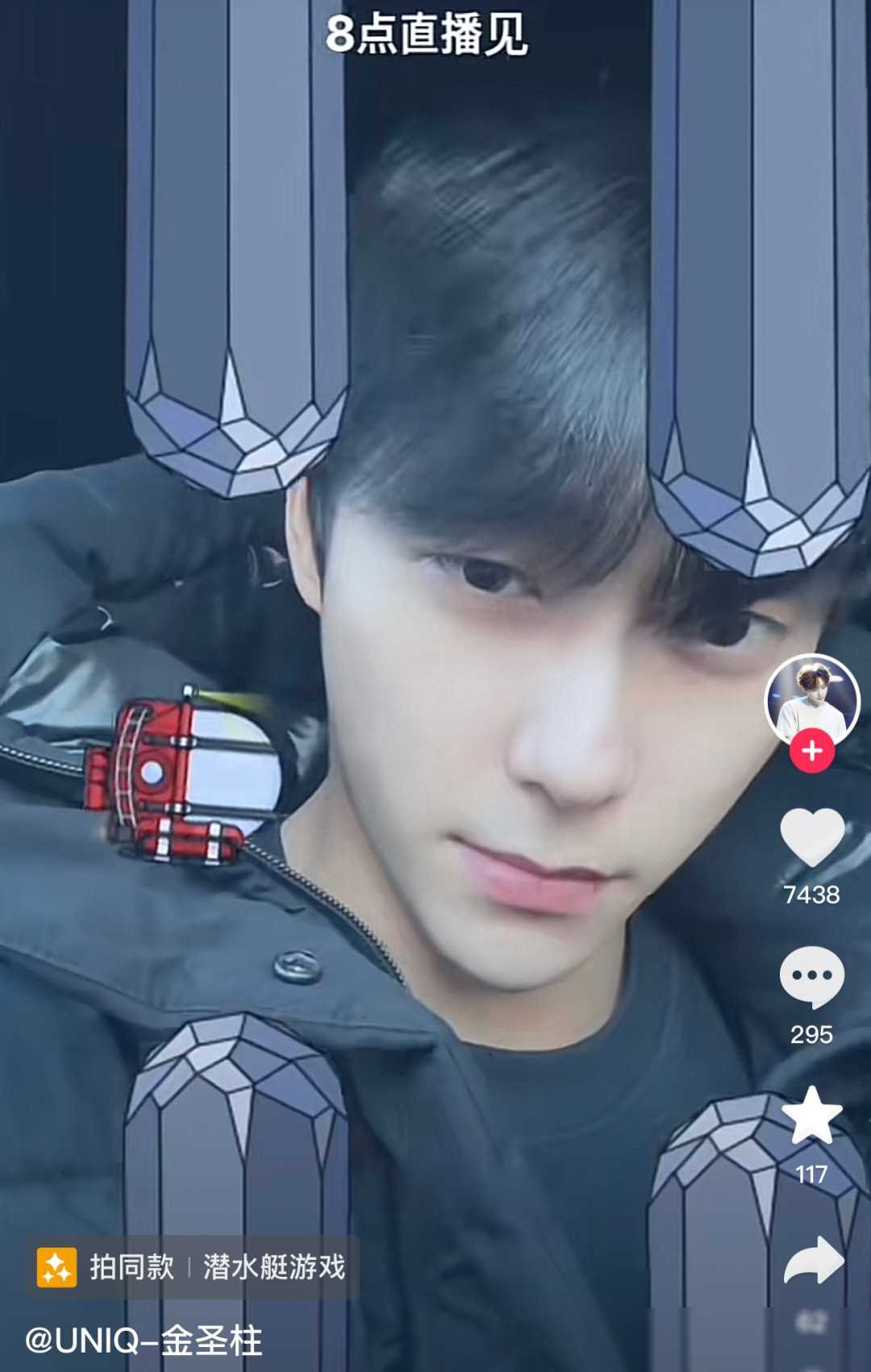Like this video with the heart icon
The width and height of the screenshot is (871, 1372).
click(x=811, y=837)
